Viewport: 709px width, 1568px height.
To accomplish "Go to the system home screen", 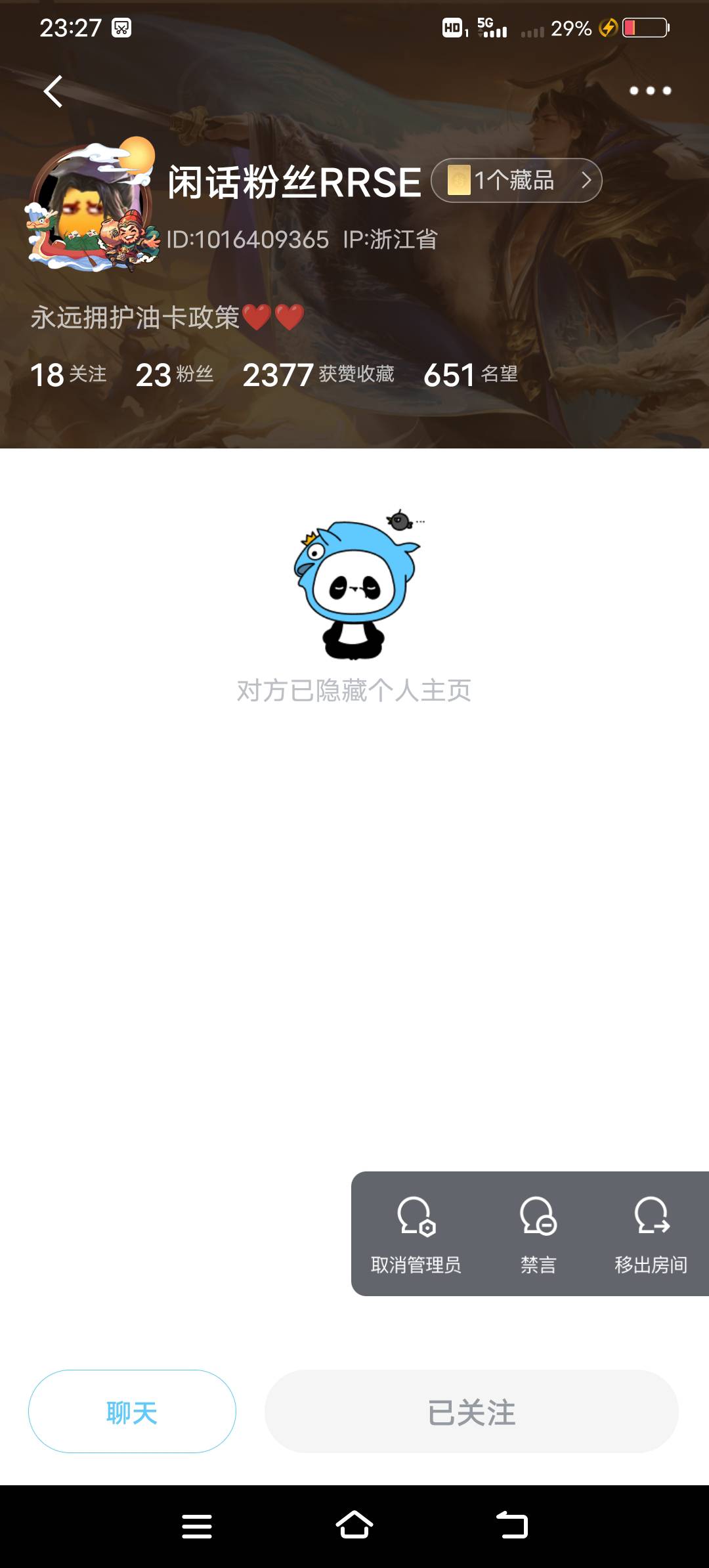I will pos(354,1525).
